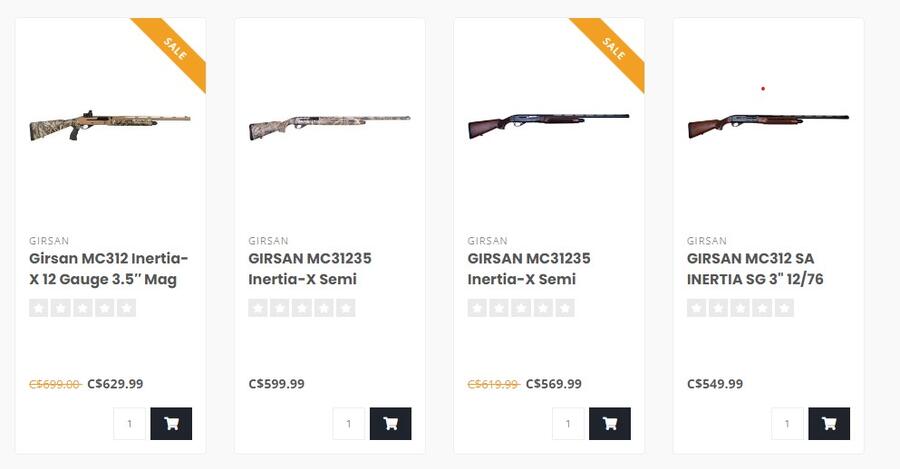View product image of the C$629.99 MC312 Inertia-X

tap(110, 124)
